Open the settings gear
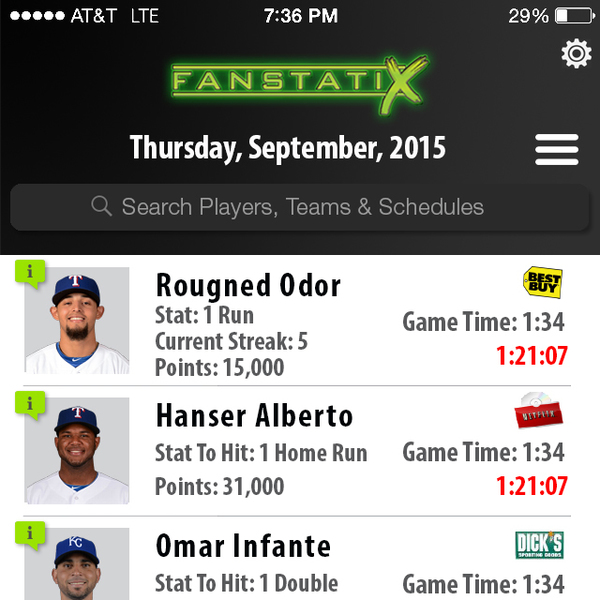The width and height of the screenshot is (600, 600). pos(577,54)
